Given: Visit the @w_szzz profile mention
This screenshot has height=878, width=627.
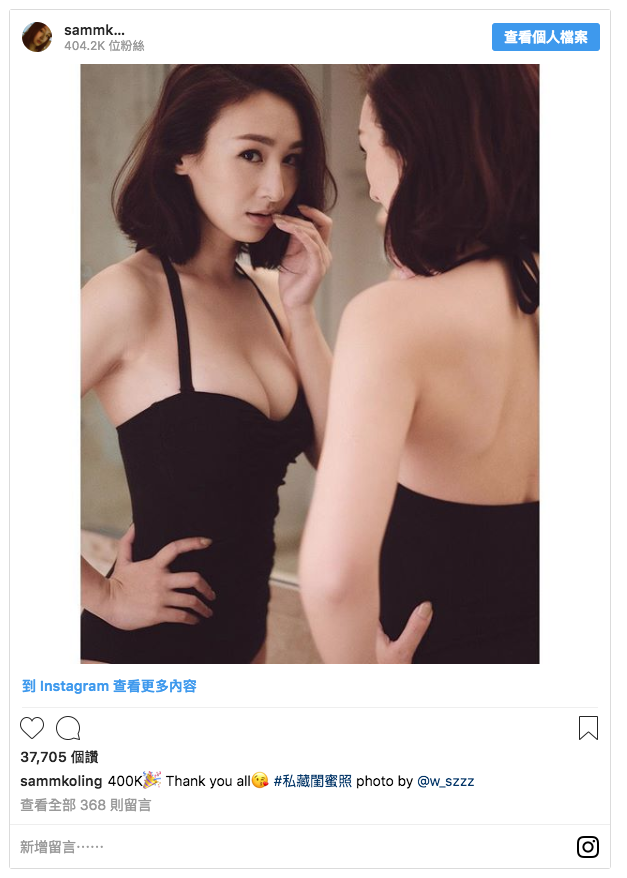Looking at the screenshot, I should 445,781.
